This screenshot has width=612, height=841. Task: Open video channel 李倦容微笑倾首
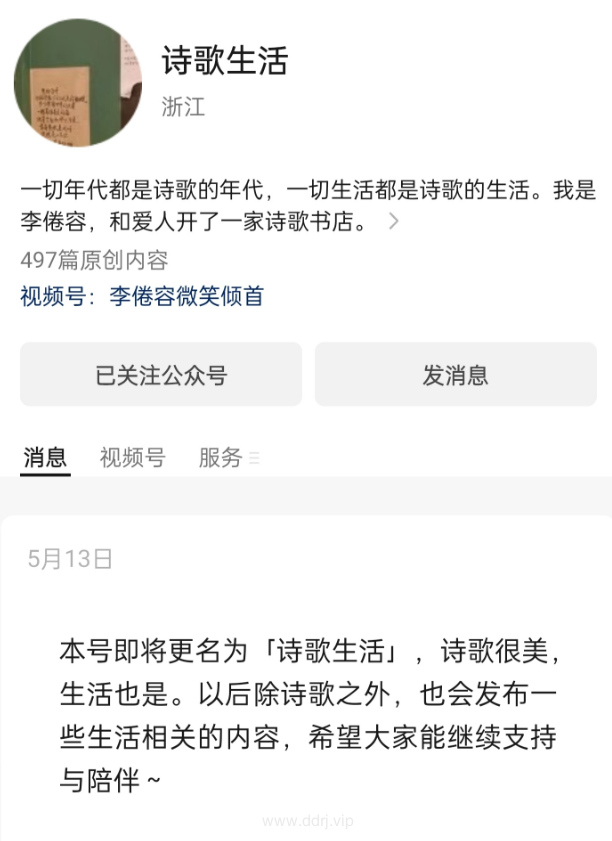186,297
